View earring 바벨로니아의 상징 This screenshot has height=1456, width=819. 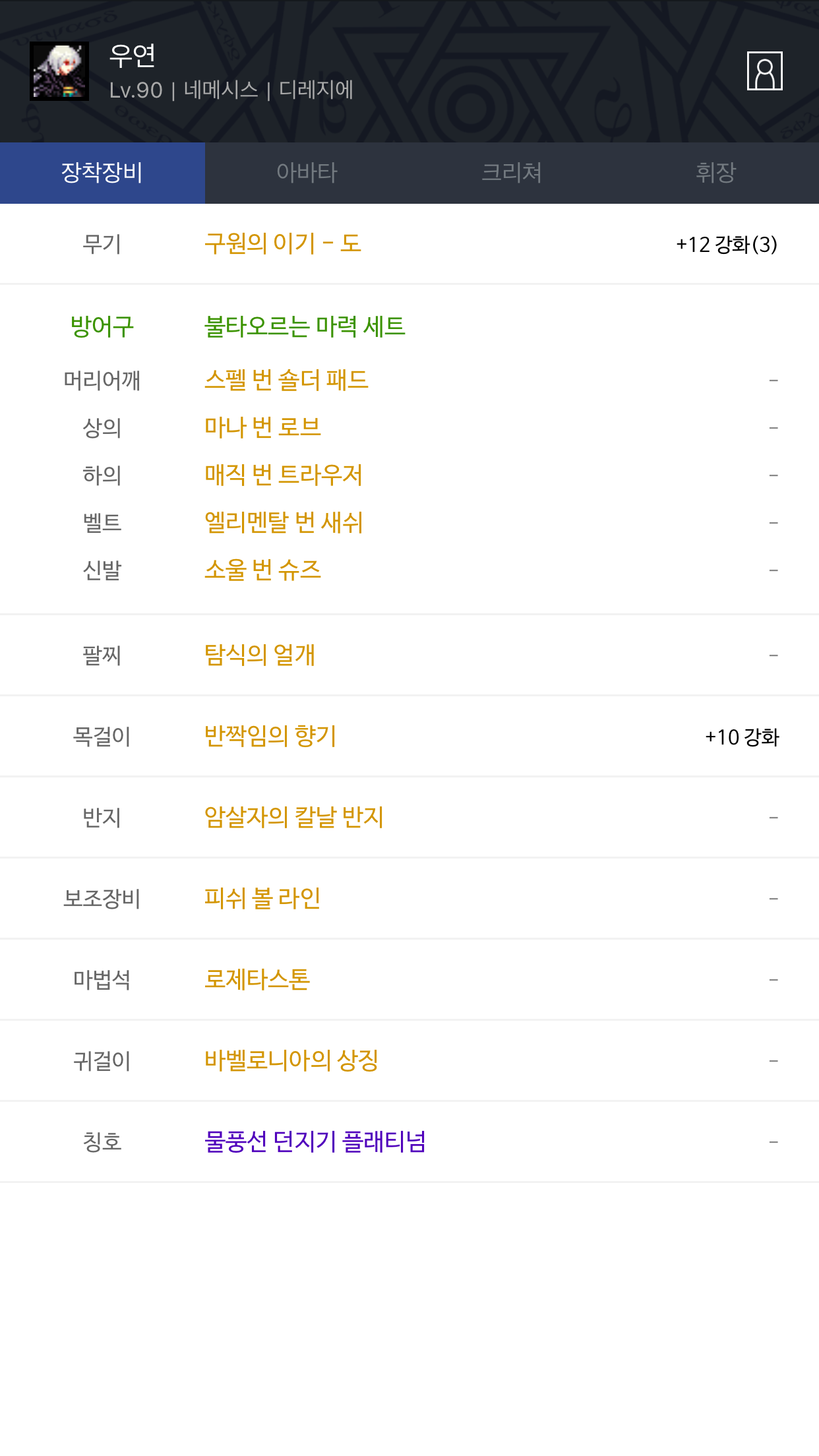[x=409, y=1061]
